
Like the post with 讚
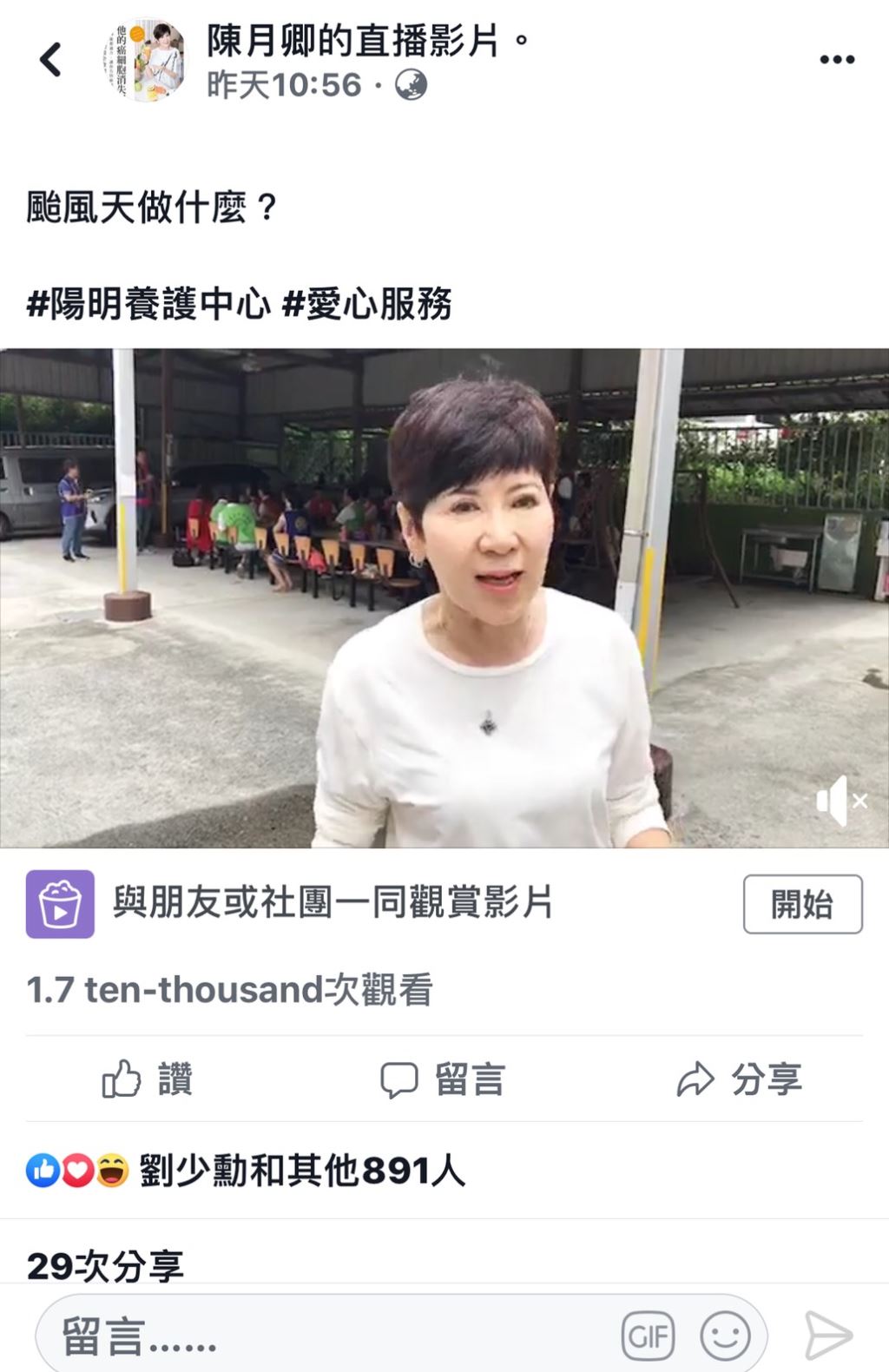(x=148, y=1079)
